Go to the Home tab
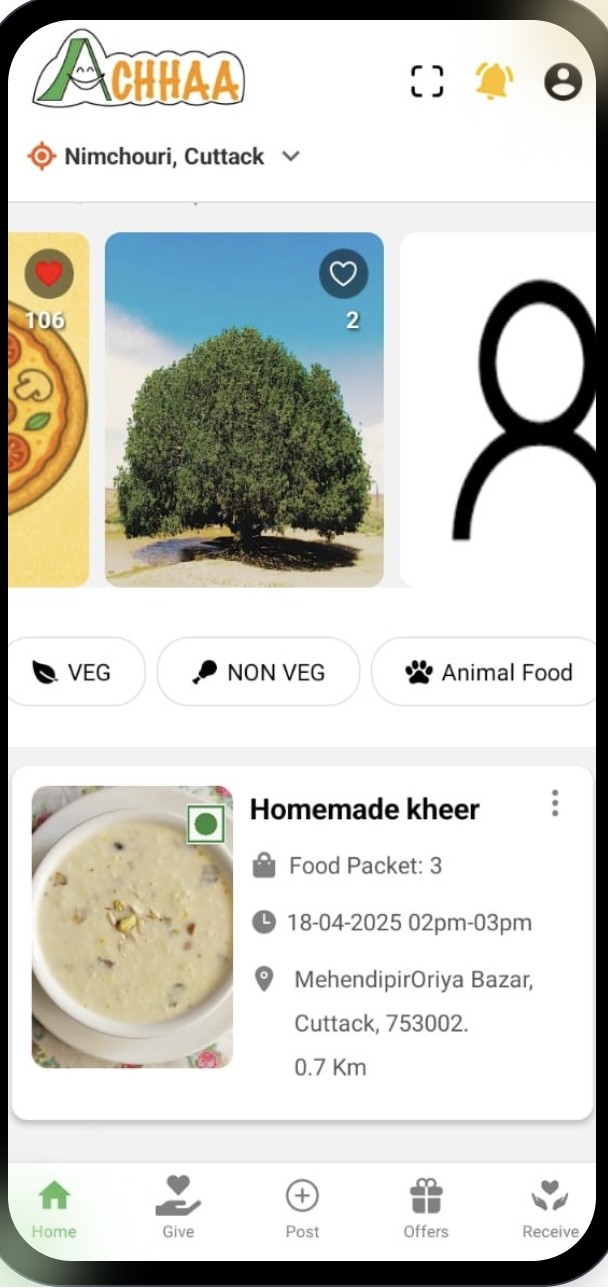Image resolution: width=608 pixels, height=1288 pixels. coord(54,1208)
